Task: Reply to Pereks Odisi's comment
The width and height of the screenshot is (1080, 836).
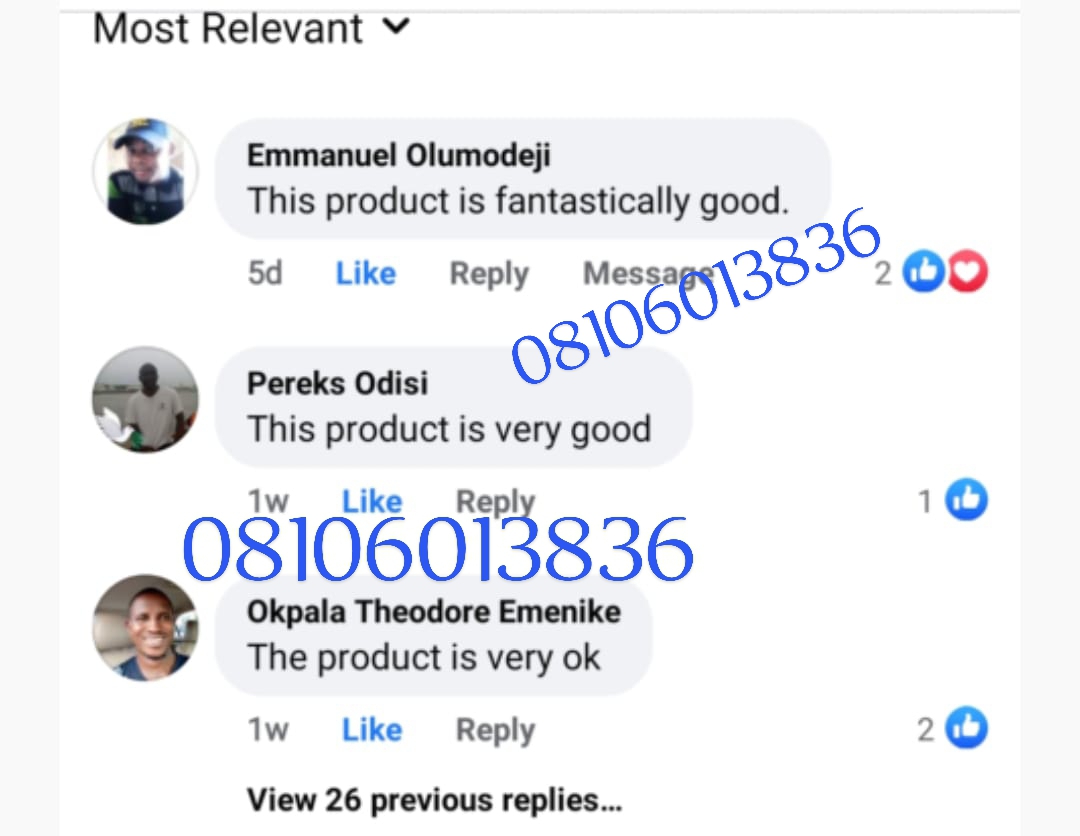Action: coord(495,501)
